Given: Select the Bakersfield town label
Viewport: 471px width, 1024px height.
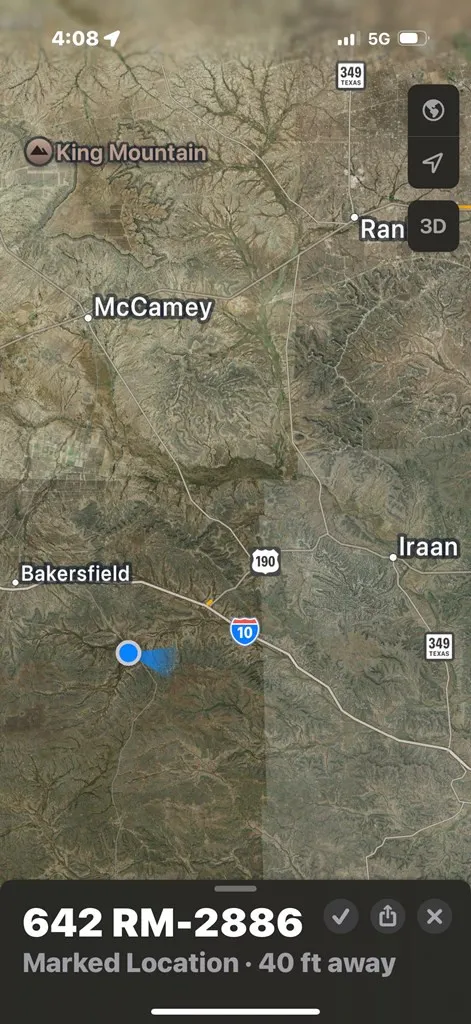Looking at the screenshot, I should point(75,574).
